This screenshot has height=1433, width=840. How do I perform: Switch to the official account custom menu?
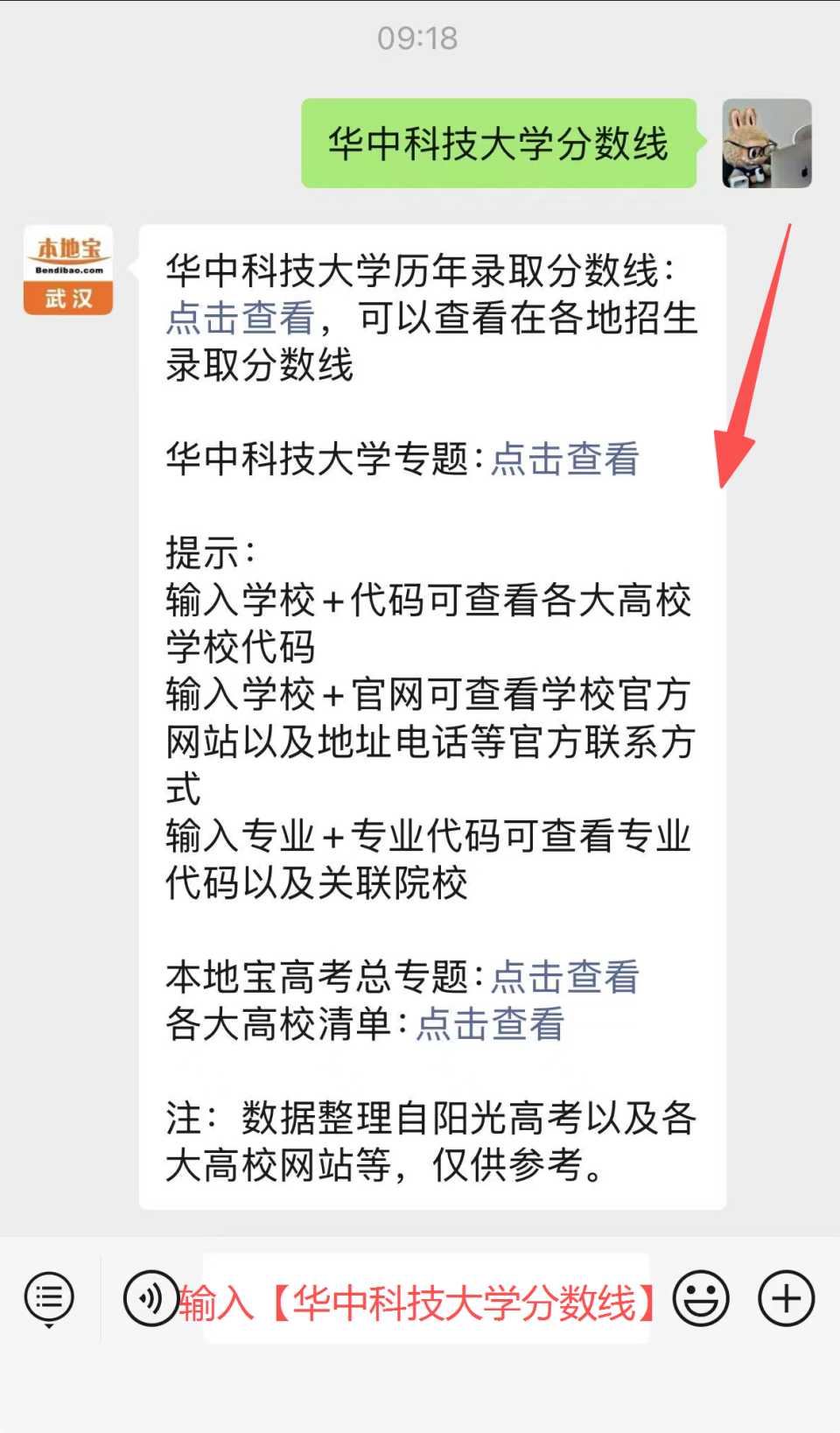(x=48, y=1296)
